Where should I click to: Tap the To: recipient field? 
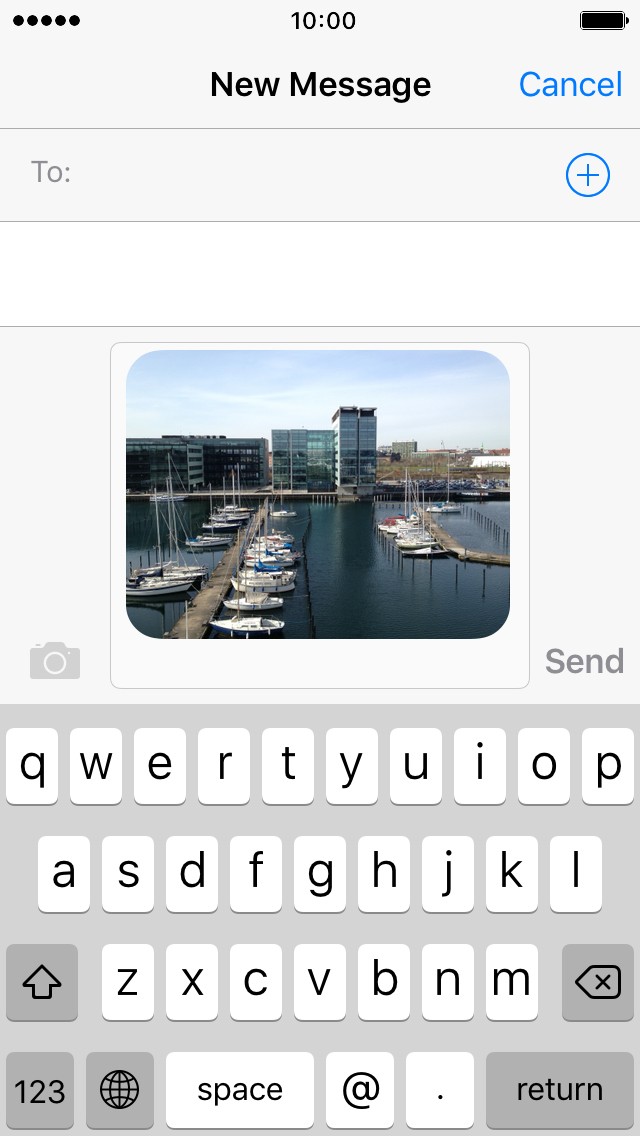click(x=320, y=175)
